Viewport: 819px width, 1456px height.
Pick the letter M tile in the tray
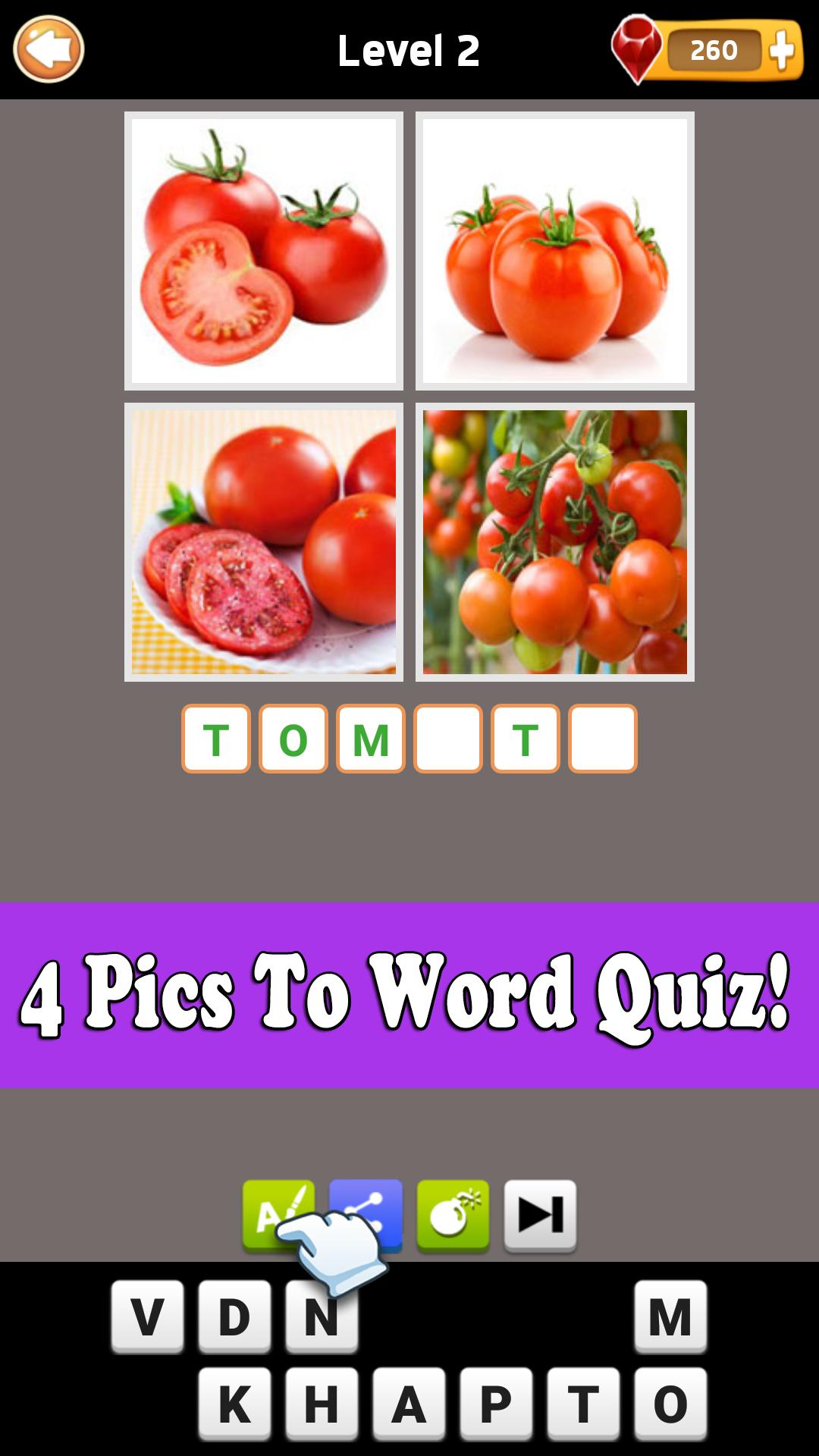coord(670,1316)
